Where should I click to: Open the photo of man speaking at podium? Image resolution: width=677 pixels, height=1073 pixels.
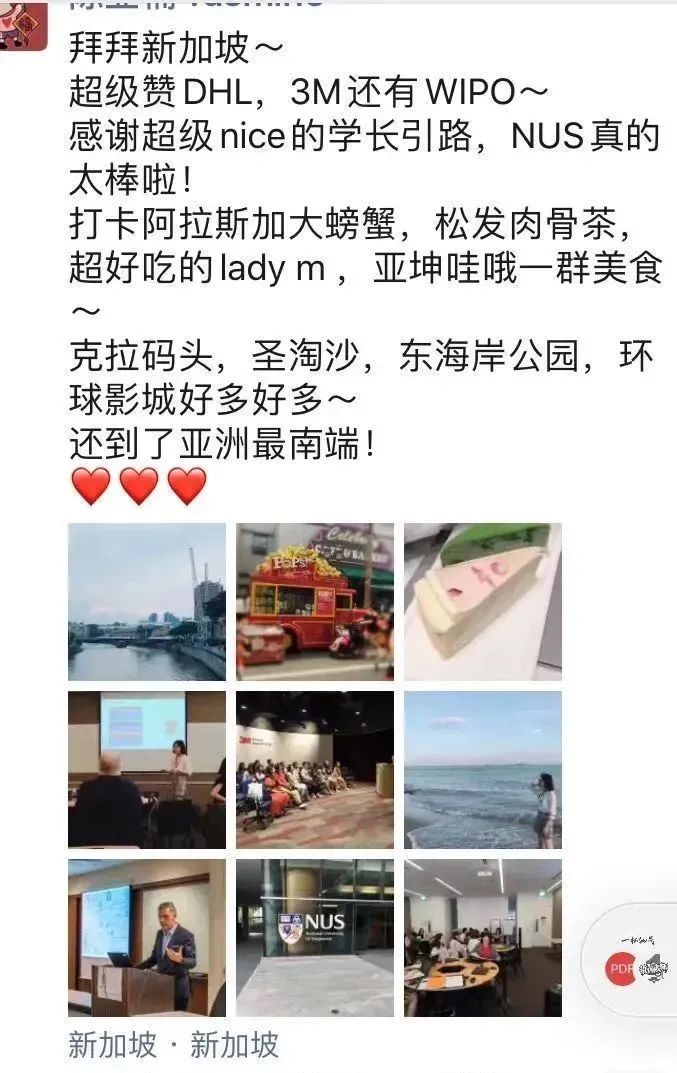coord(147,937)
